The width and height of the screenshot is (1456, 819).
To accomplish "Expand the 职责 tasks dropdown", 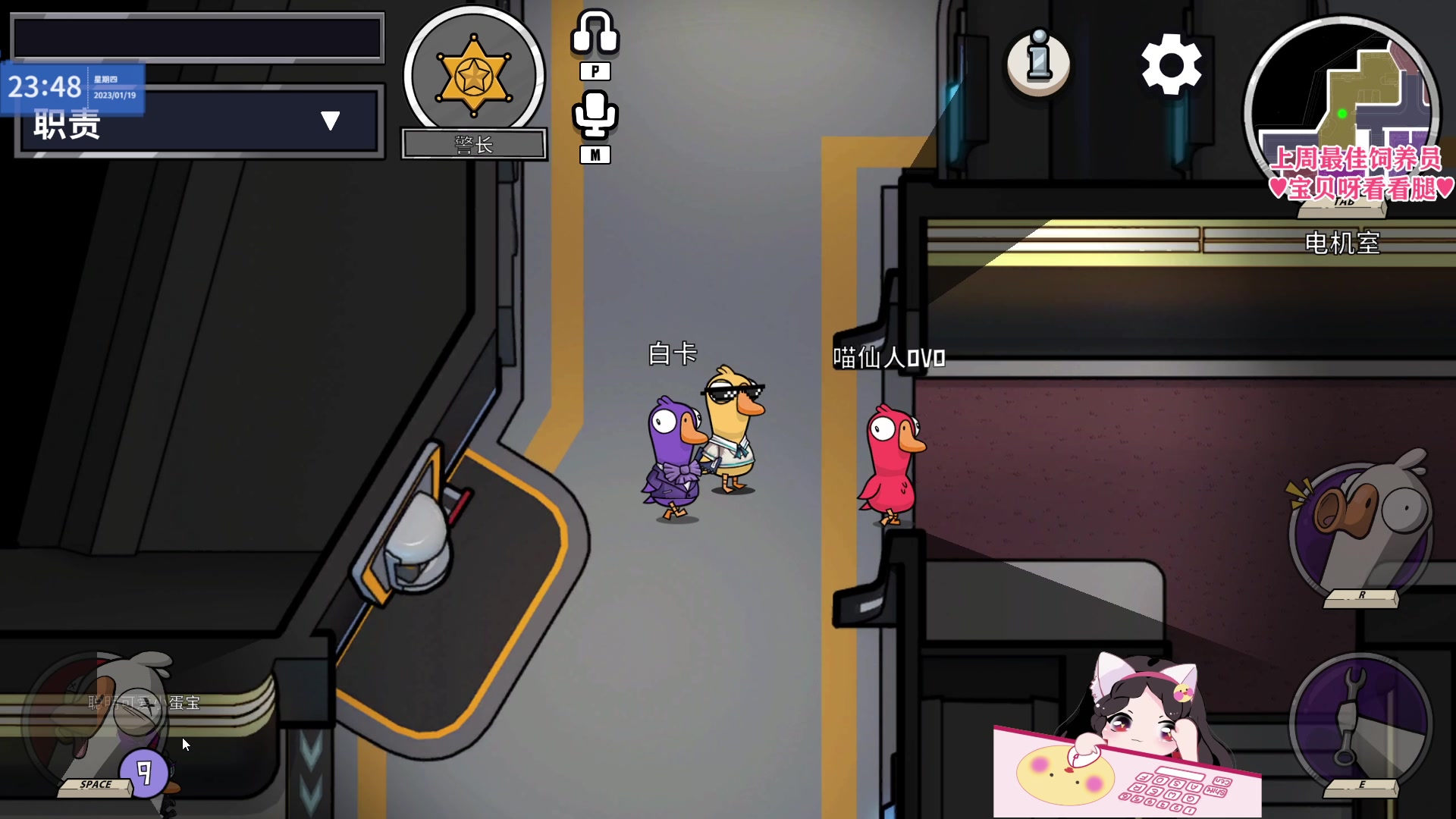I will (x=330, y=121).
